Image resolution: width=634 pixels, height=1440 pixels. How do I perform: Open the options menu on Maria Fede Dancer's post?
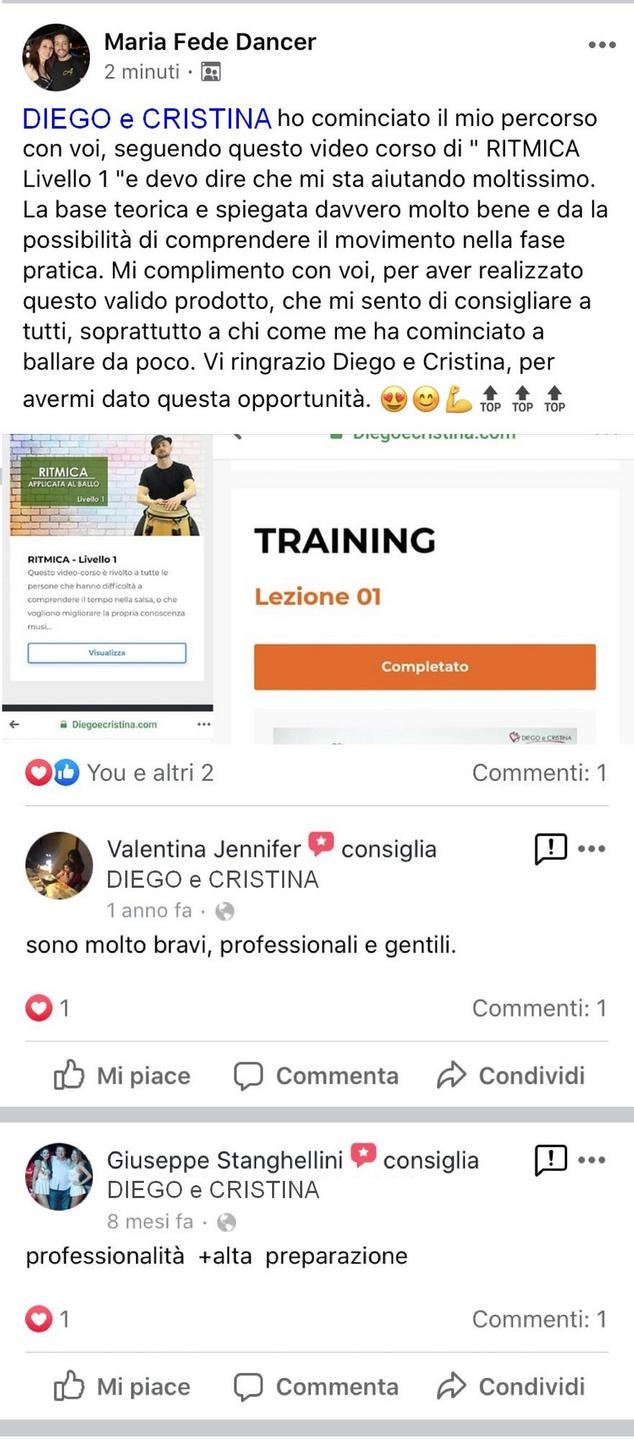coord(602,46)
